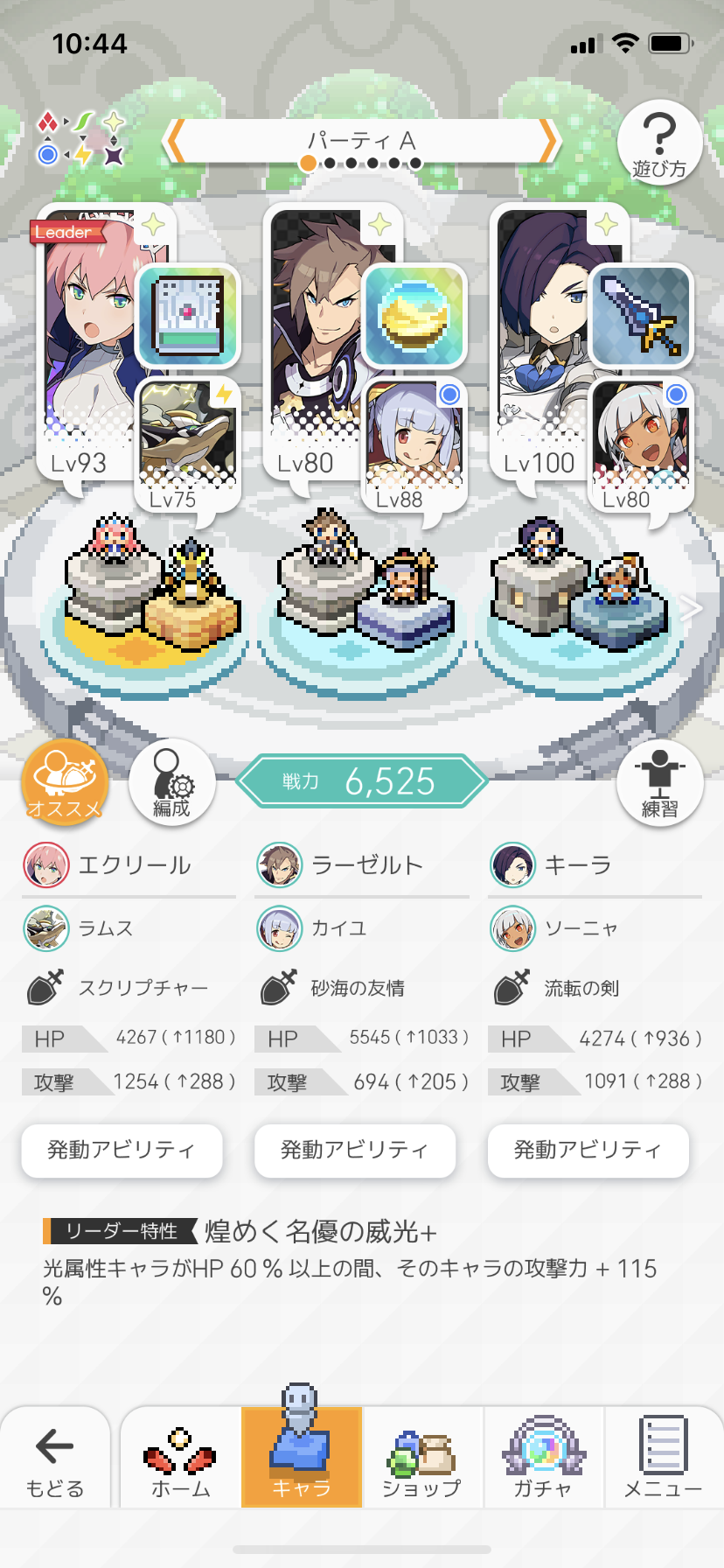Tap the オススメ recommended formation button
724x1568 pixels.
tap(65, 781)
